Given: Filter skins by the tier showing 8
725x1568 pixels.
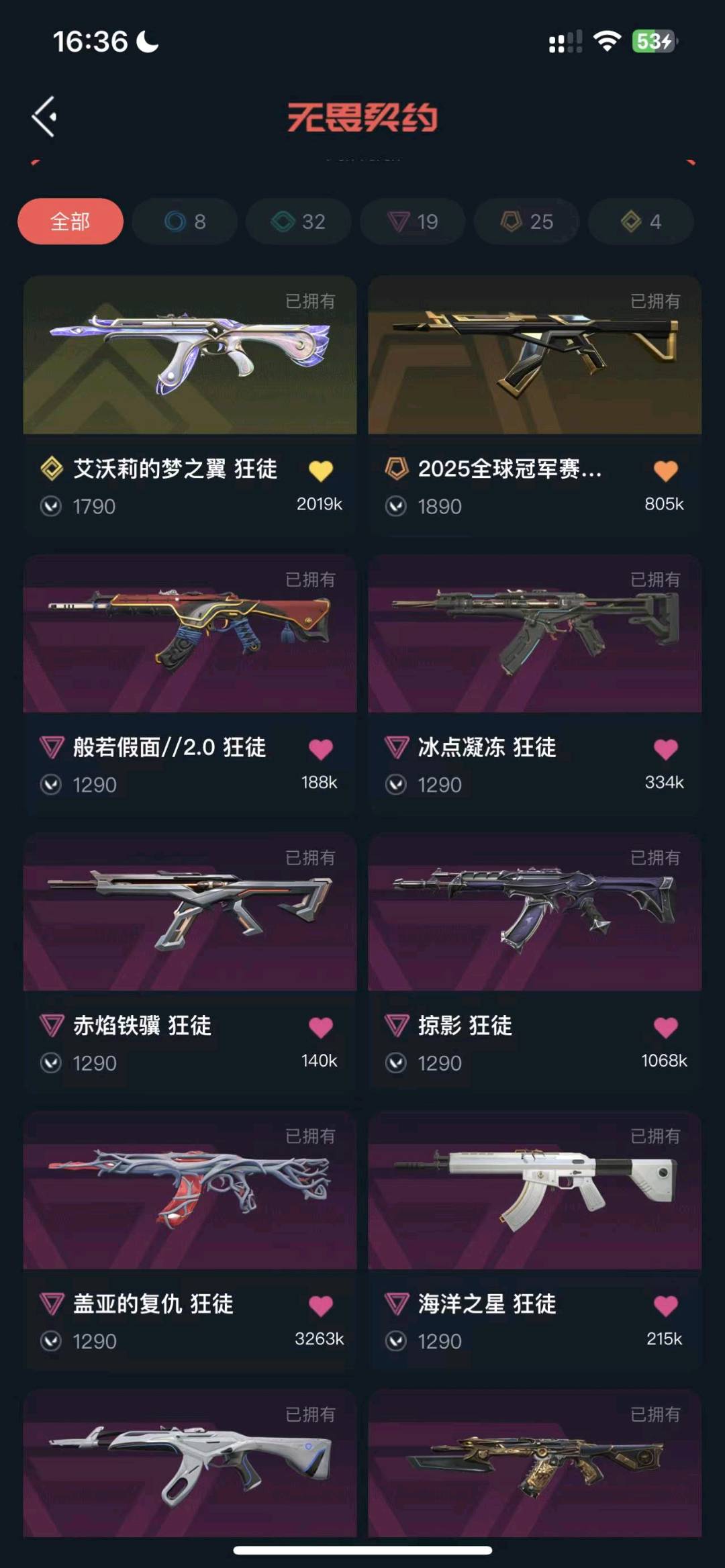Looking at the screenshot, I should pos(185,222).
